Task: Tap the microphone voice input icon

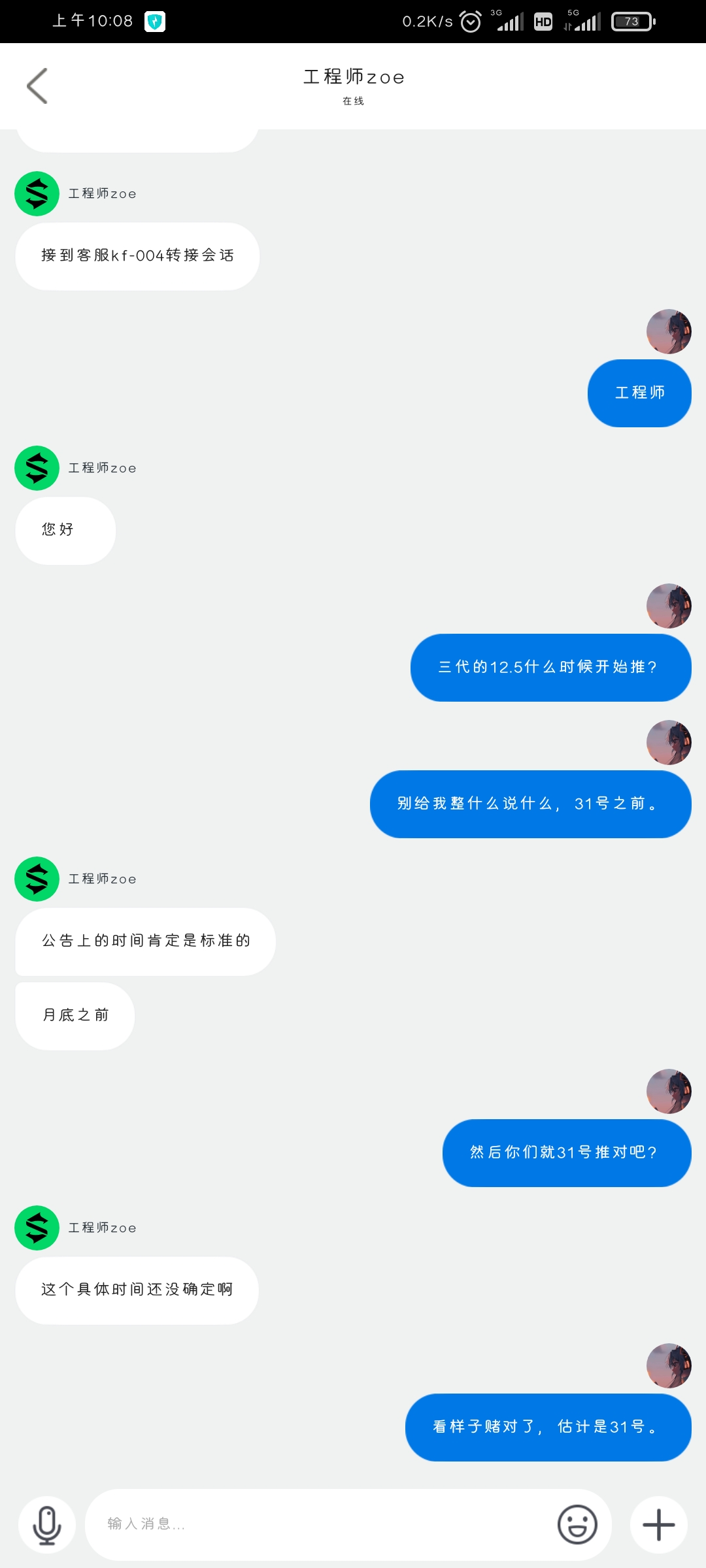Action: tap(47, 1525)
